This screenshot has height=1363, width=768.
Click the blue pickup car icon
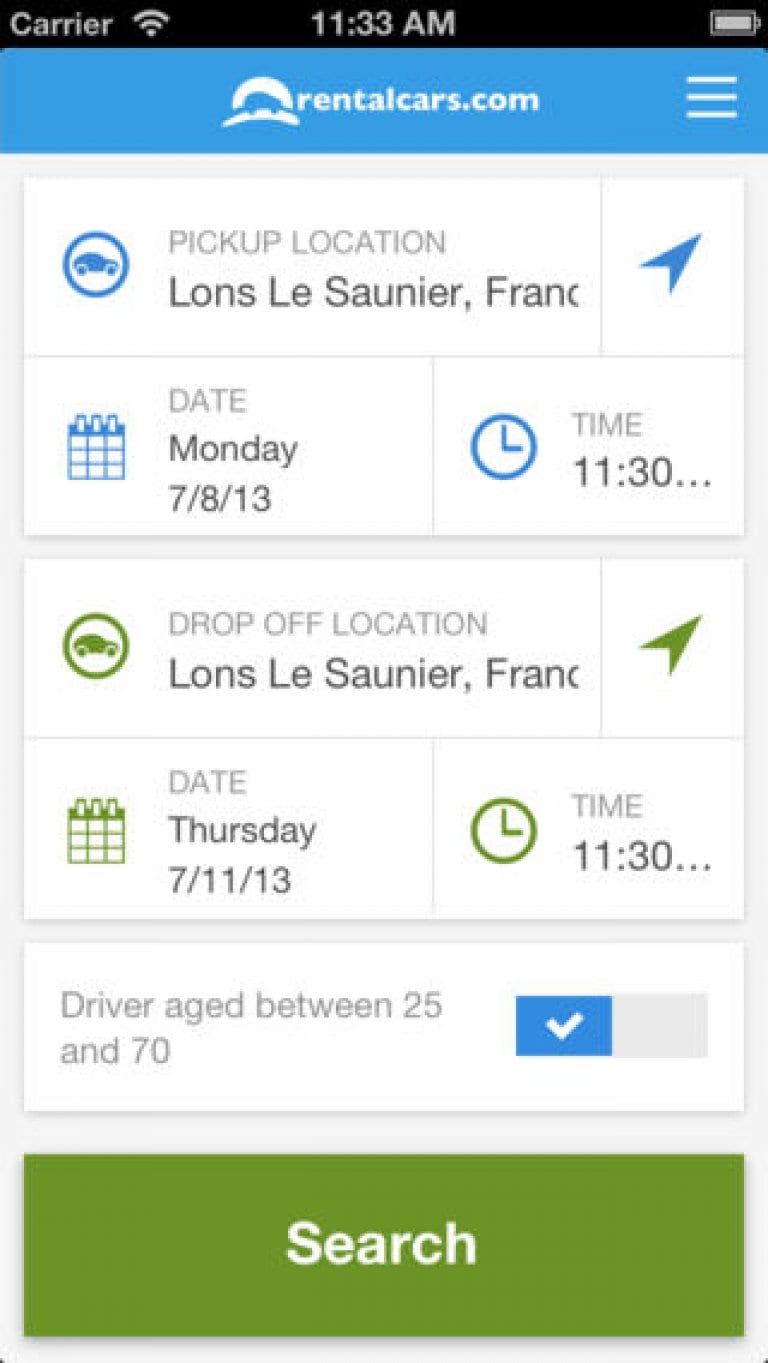click(97, 265)
